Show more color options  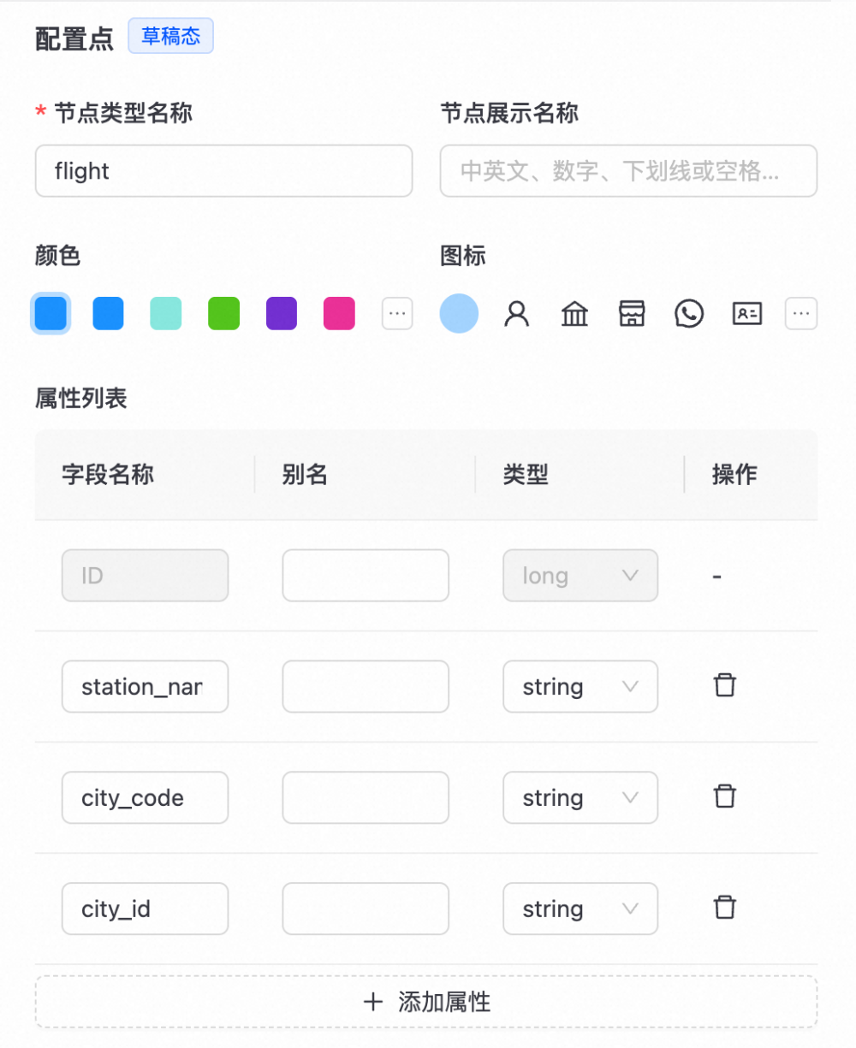pyautogui.click(x=397, y=314)
